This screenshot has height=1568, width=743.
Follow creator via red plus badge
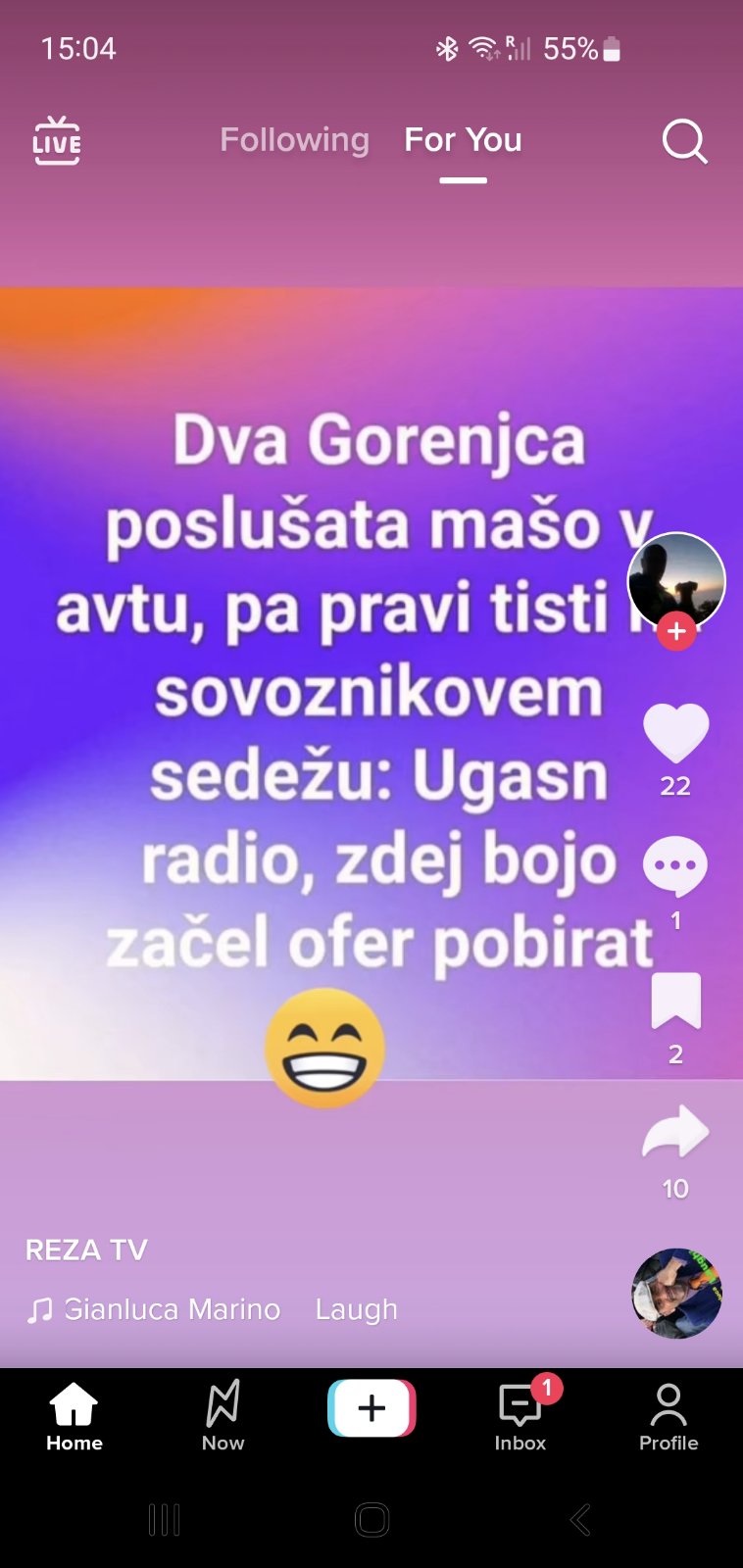(676, 632)
